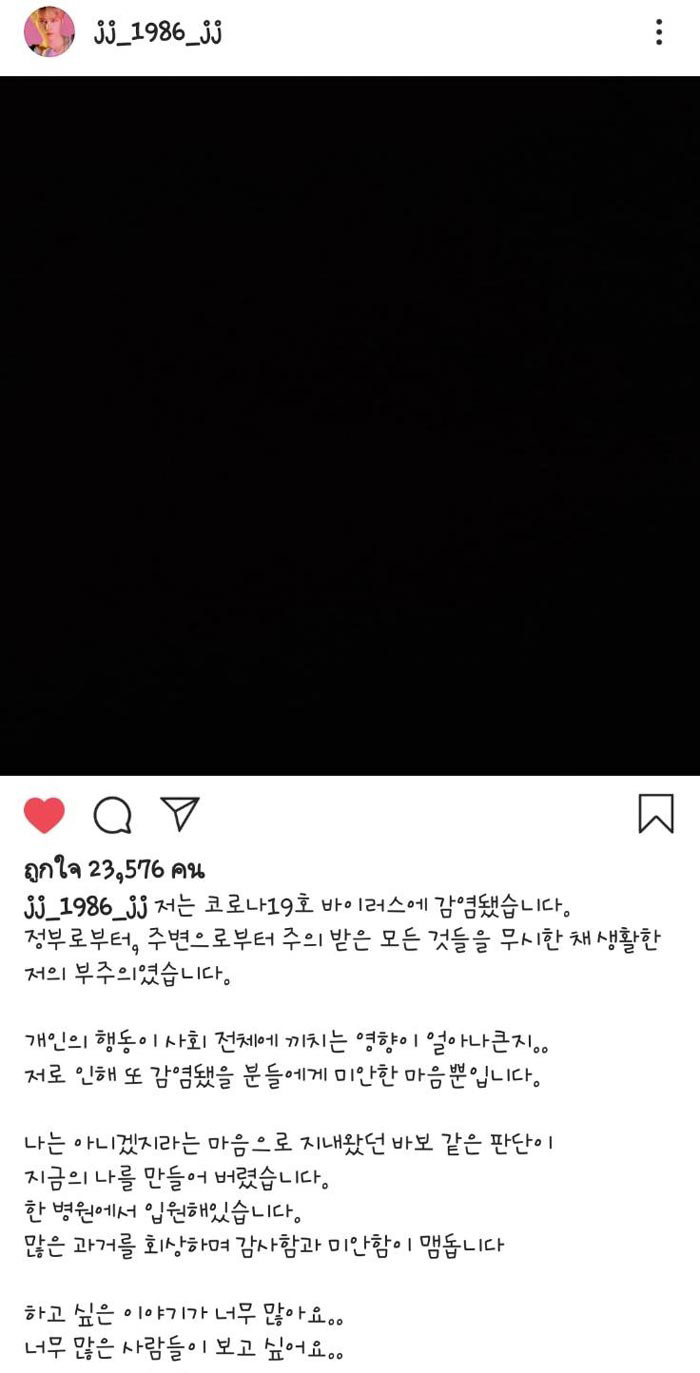Viewport: 700px width, 1373px height.
Task: Open the post's three-dot overflow menu
Action: tap(659, 32)
